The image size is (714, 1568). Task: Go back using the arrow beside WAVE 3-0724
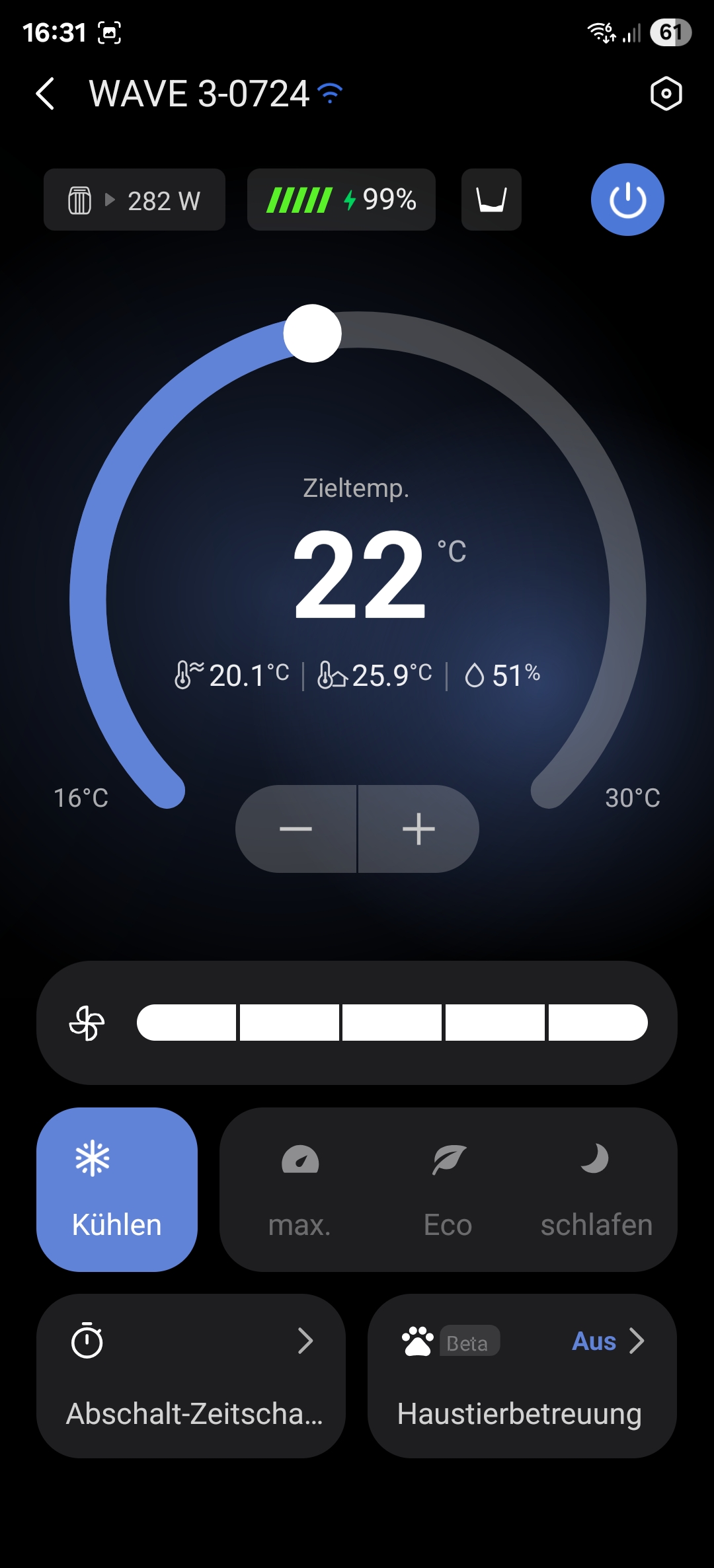45,93
